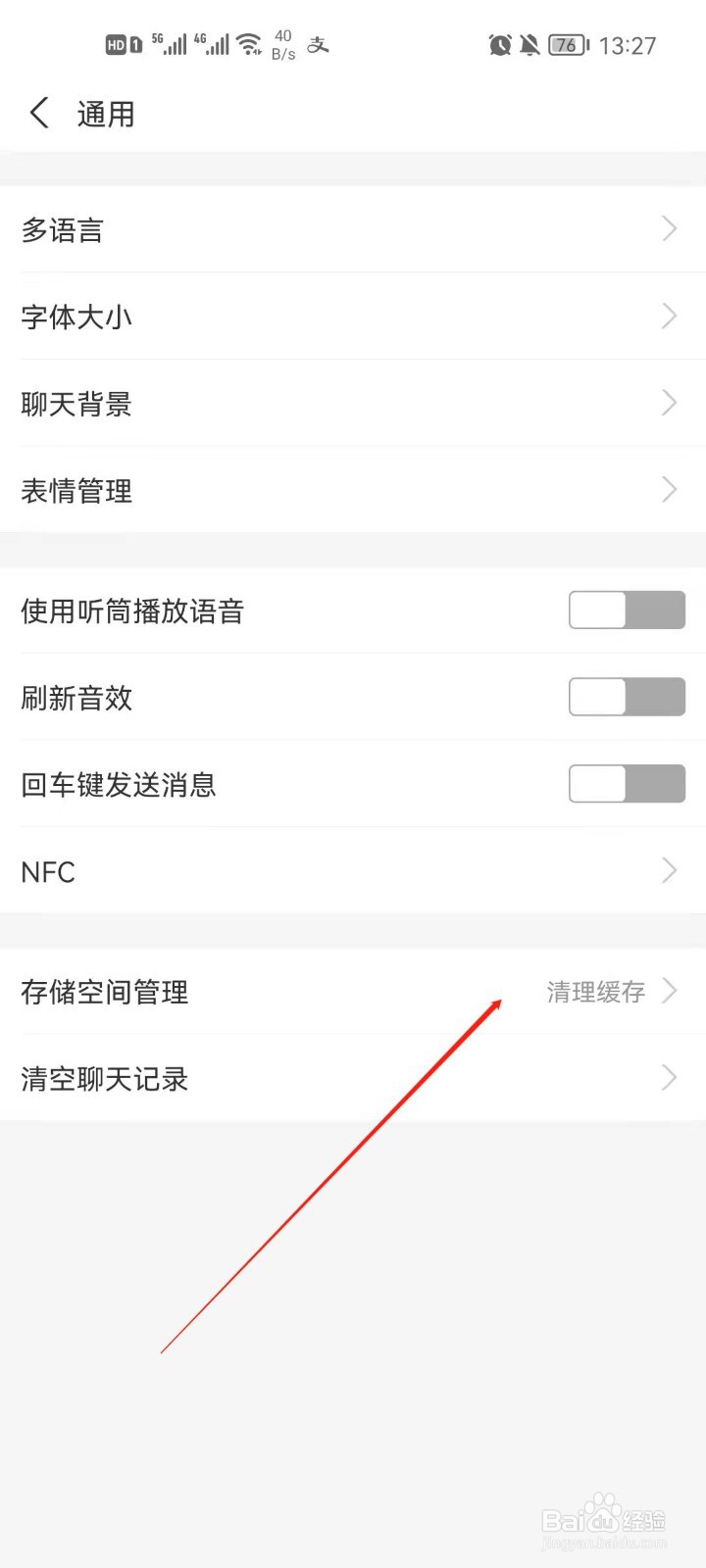Enable 回车键发送消息 enter key sending
Image resolution: width=706 pixels, height=1568 pixels.
coord(627,784)
